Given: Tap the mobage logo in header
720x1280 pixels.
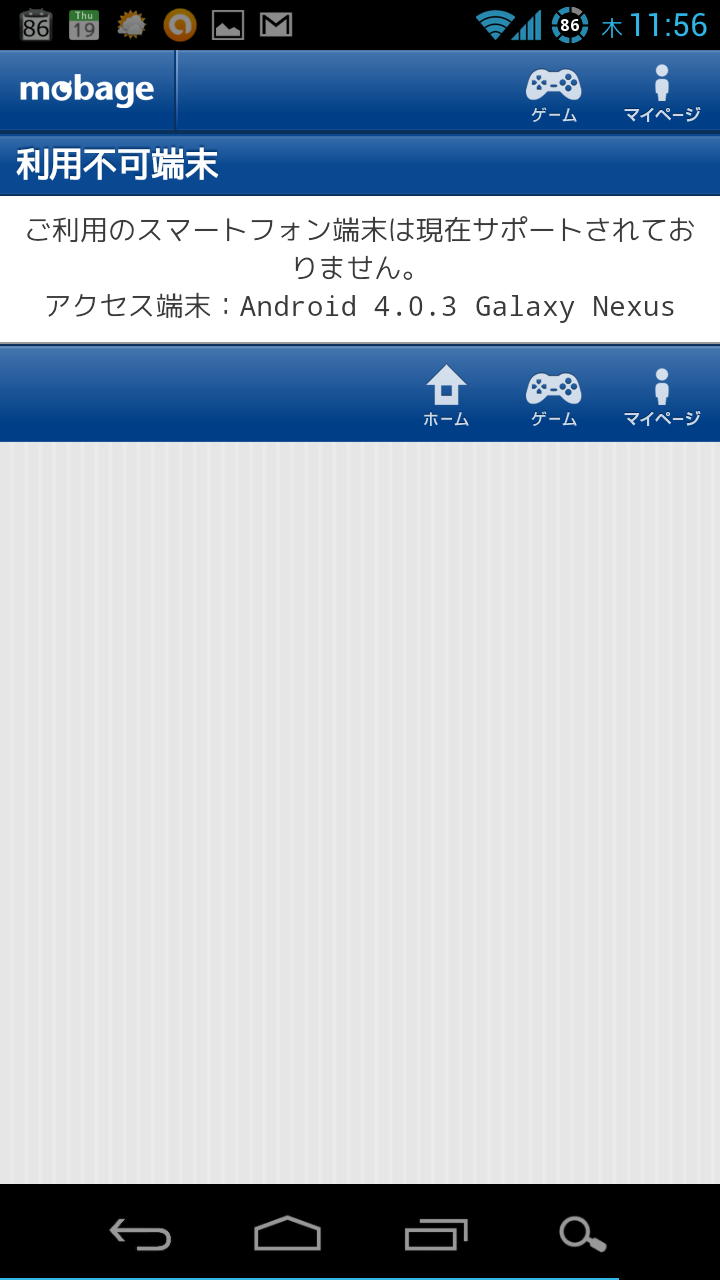Looking at the screenshot, I should pos(87,91).
